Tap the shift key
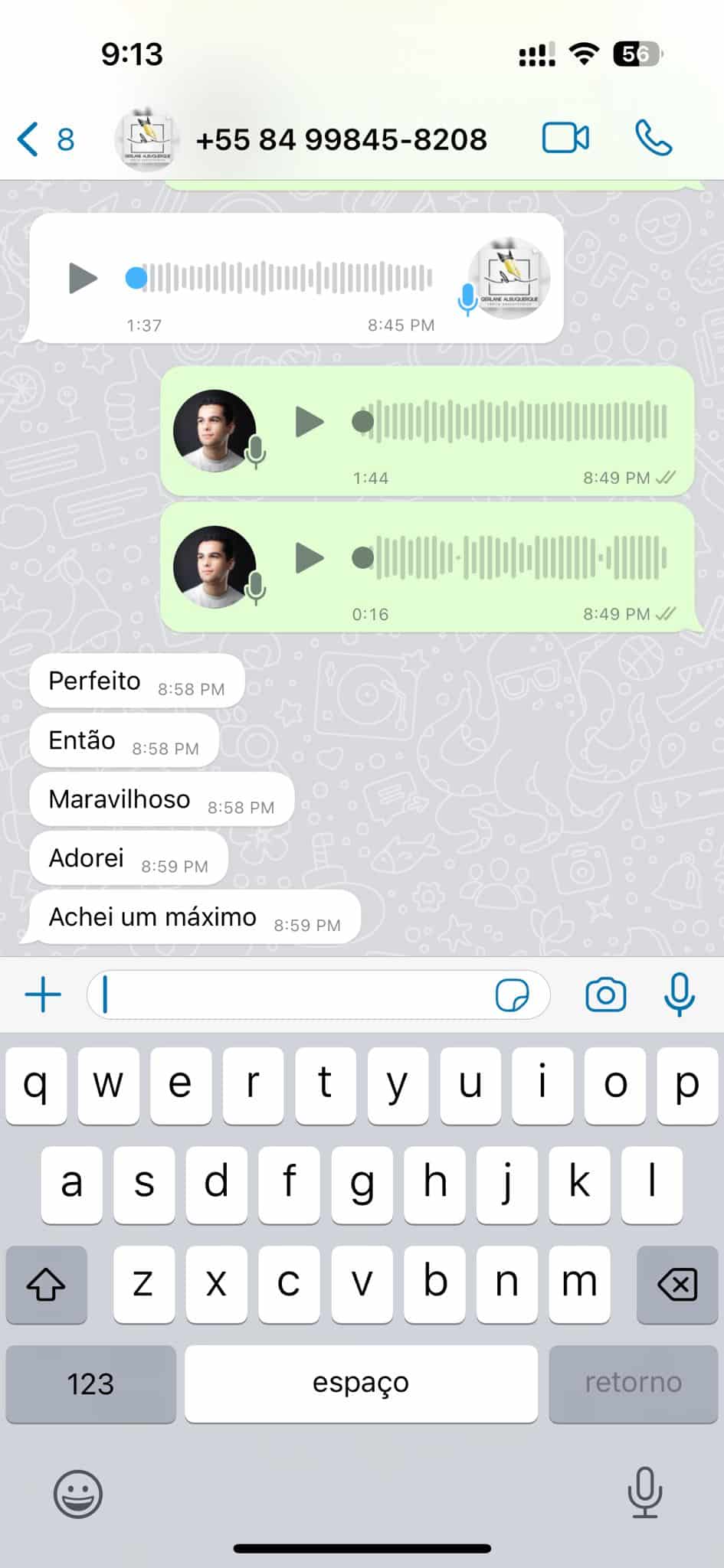The width and height of the screenshot is (724, 1568). point(46,1285)
